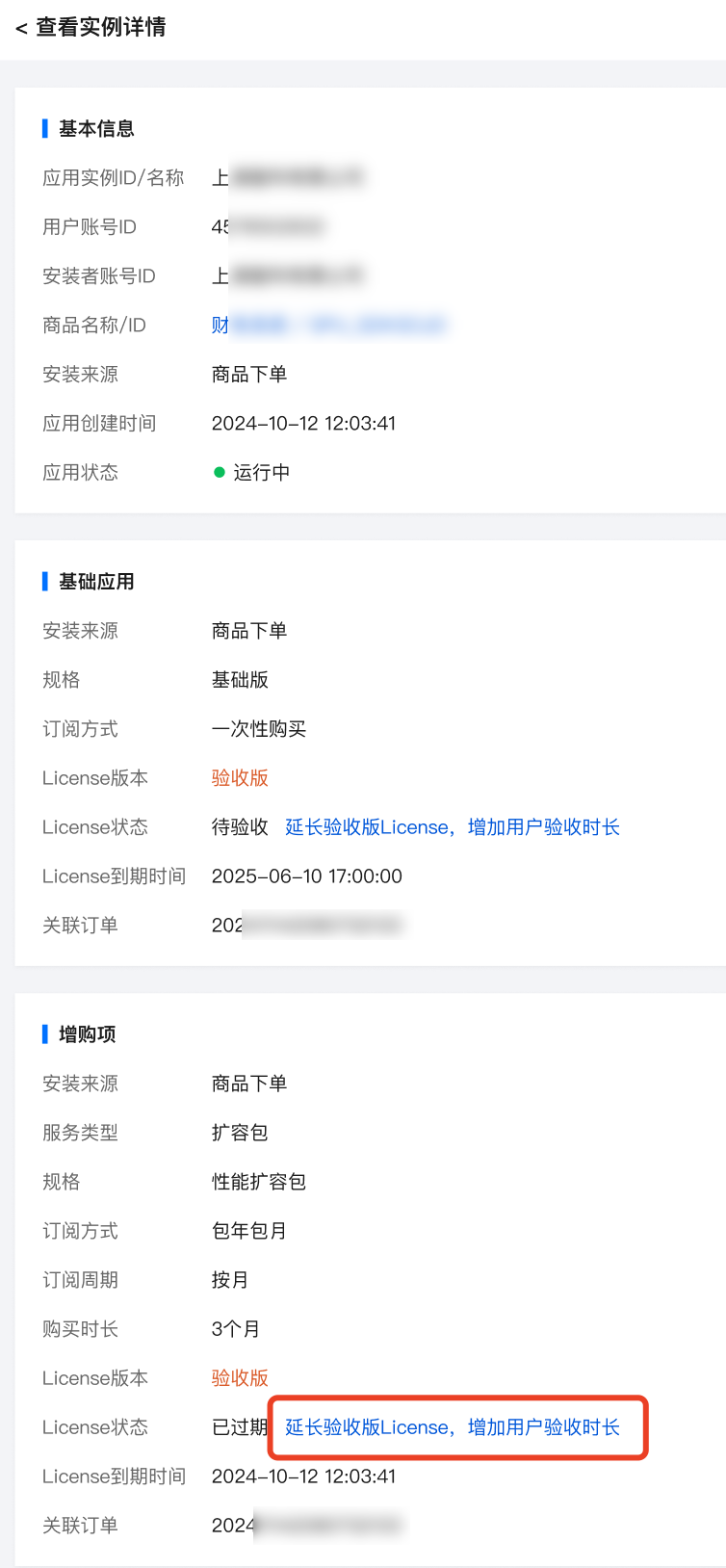
Task: Open the blue 商品名称/ID product link
Action: coord(329,326)
